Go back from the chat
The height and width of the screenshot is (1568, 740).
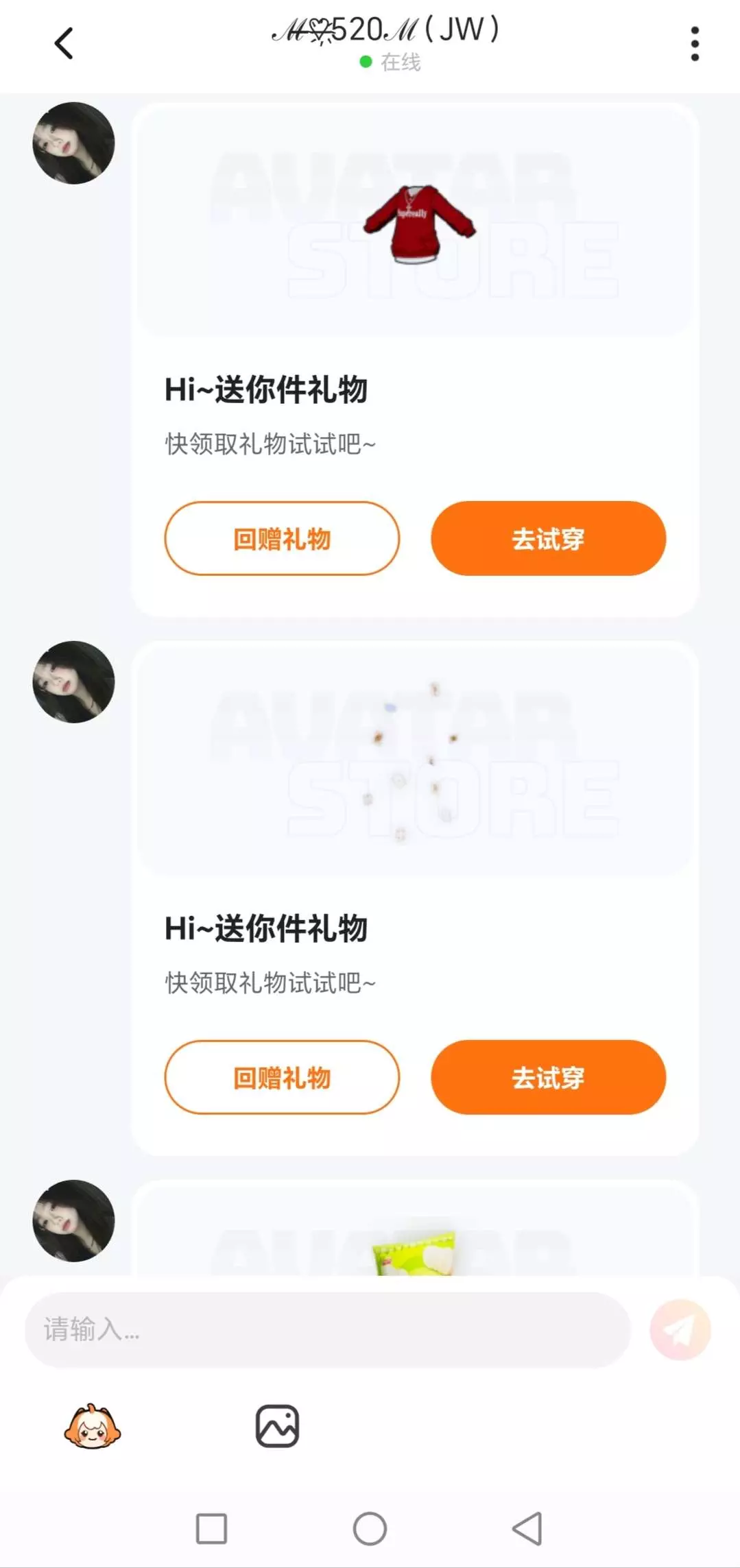pos(64,44)
